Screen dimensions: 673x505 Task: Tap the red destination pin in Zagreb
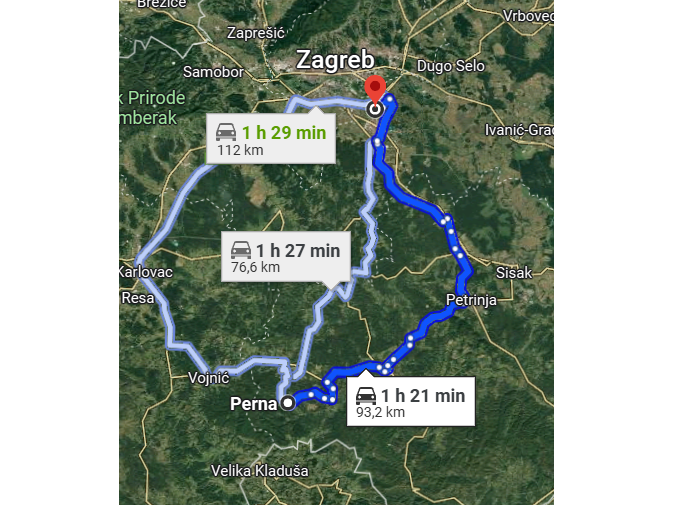(x=375, y=90)
